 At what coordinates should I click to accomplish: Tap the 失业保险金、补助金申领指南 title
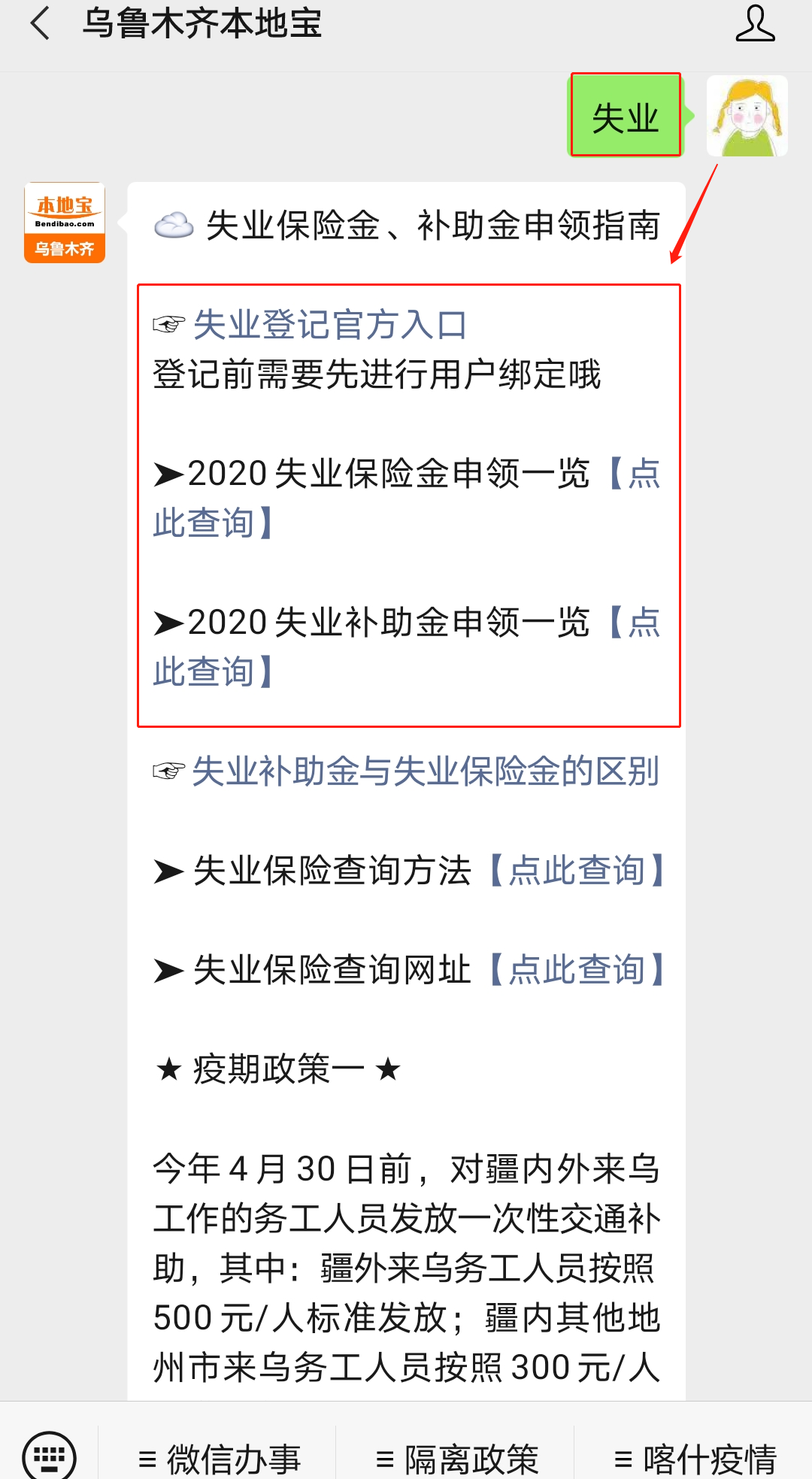pos(434,225)
